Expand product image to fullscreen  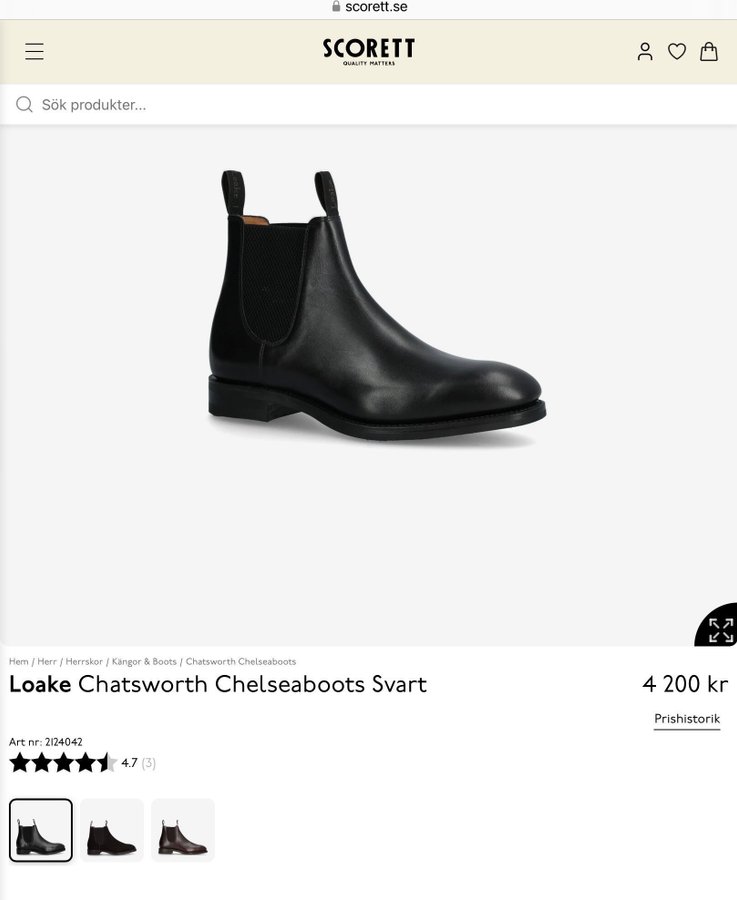click(x=720, y=630)
